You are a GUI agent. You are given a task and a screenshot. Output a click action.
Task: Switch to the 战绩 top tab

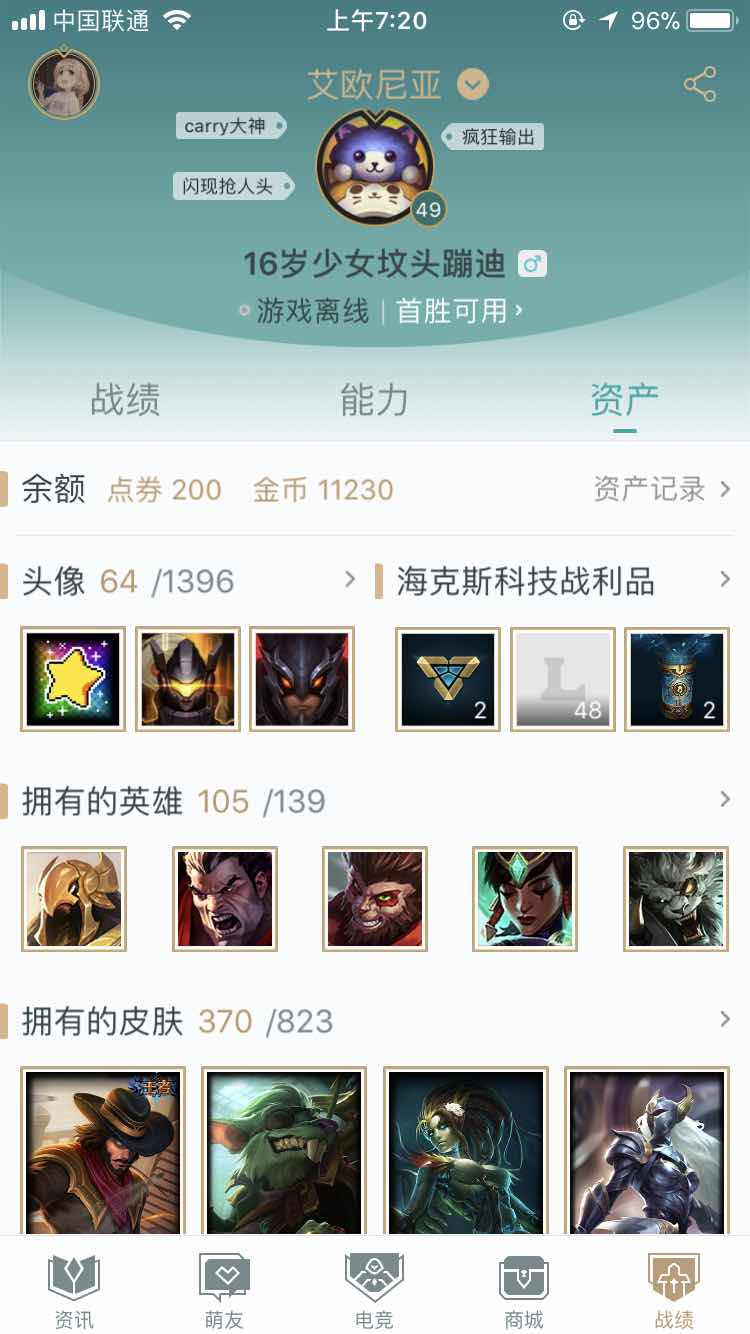(125, 400)
